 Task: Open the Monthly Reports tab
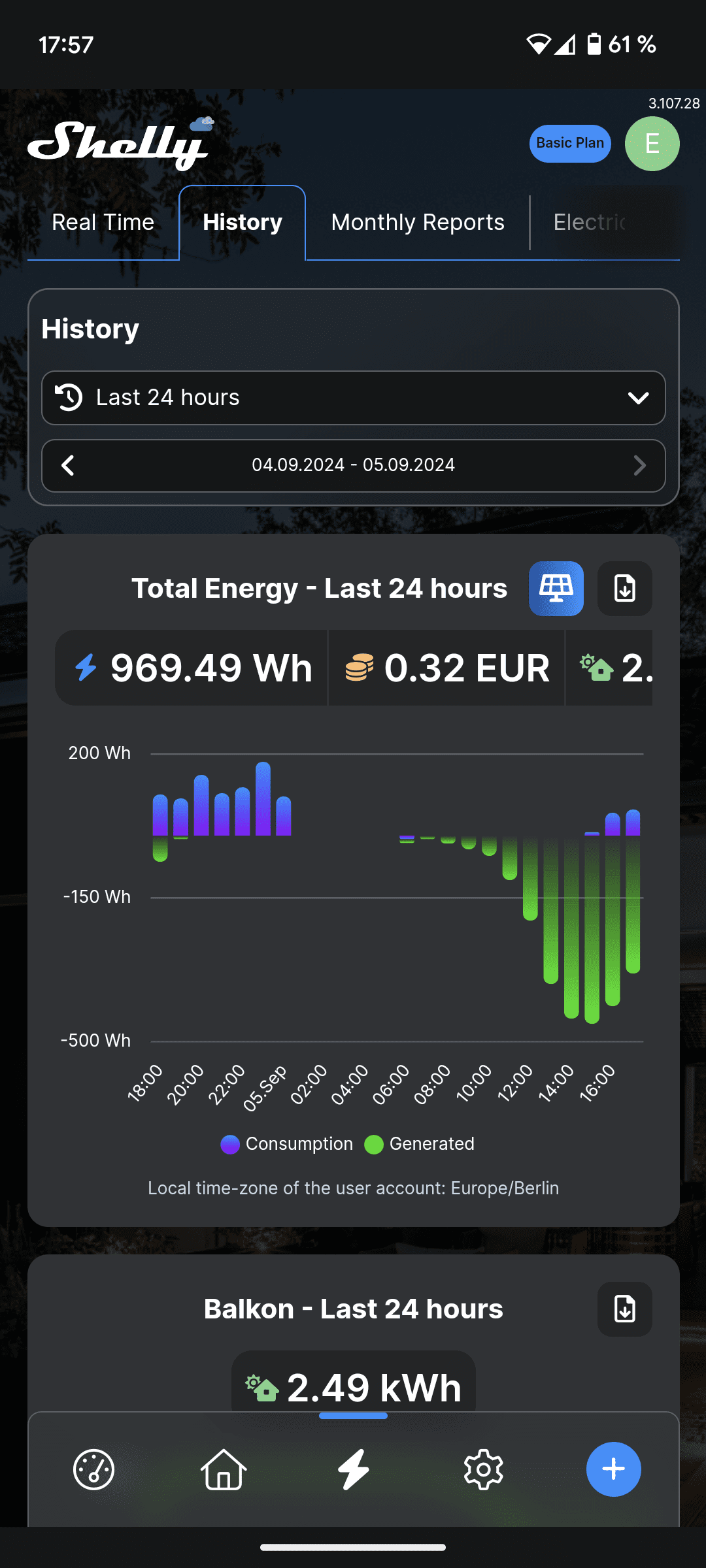click(418, 223)
